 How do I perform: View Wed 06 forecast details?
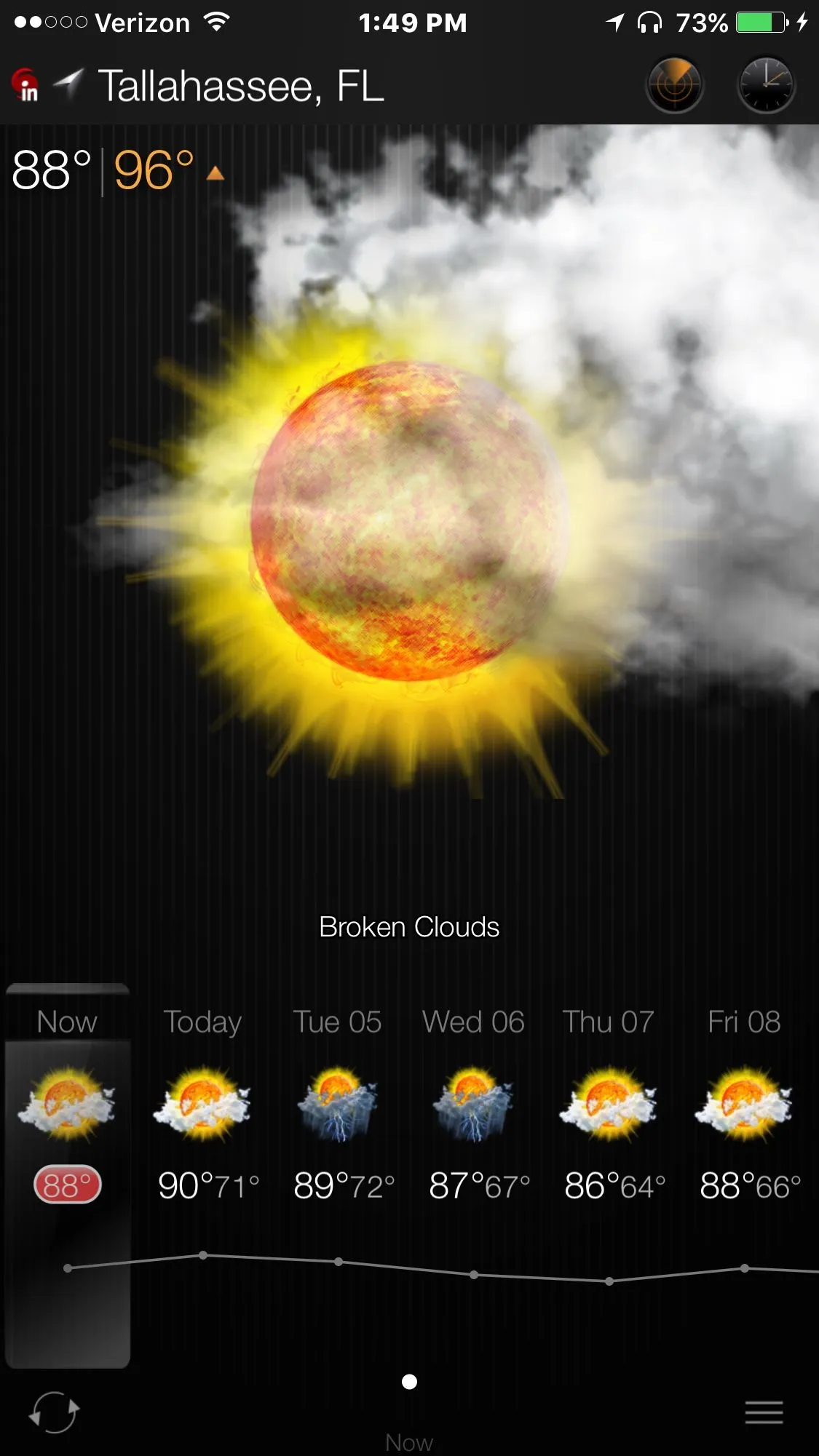pyautogui.click(x=473, y=1106)
